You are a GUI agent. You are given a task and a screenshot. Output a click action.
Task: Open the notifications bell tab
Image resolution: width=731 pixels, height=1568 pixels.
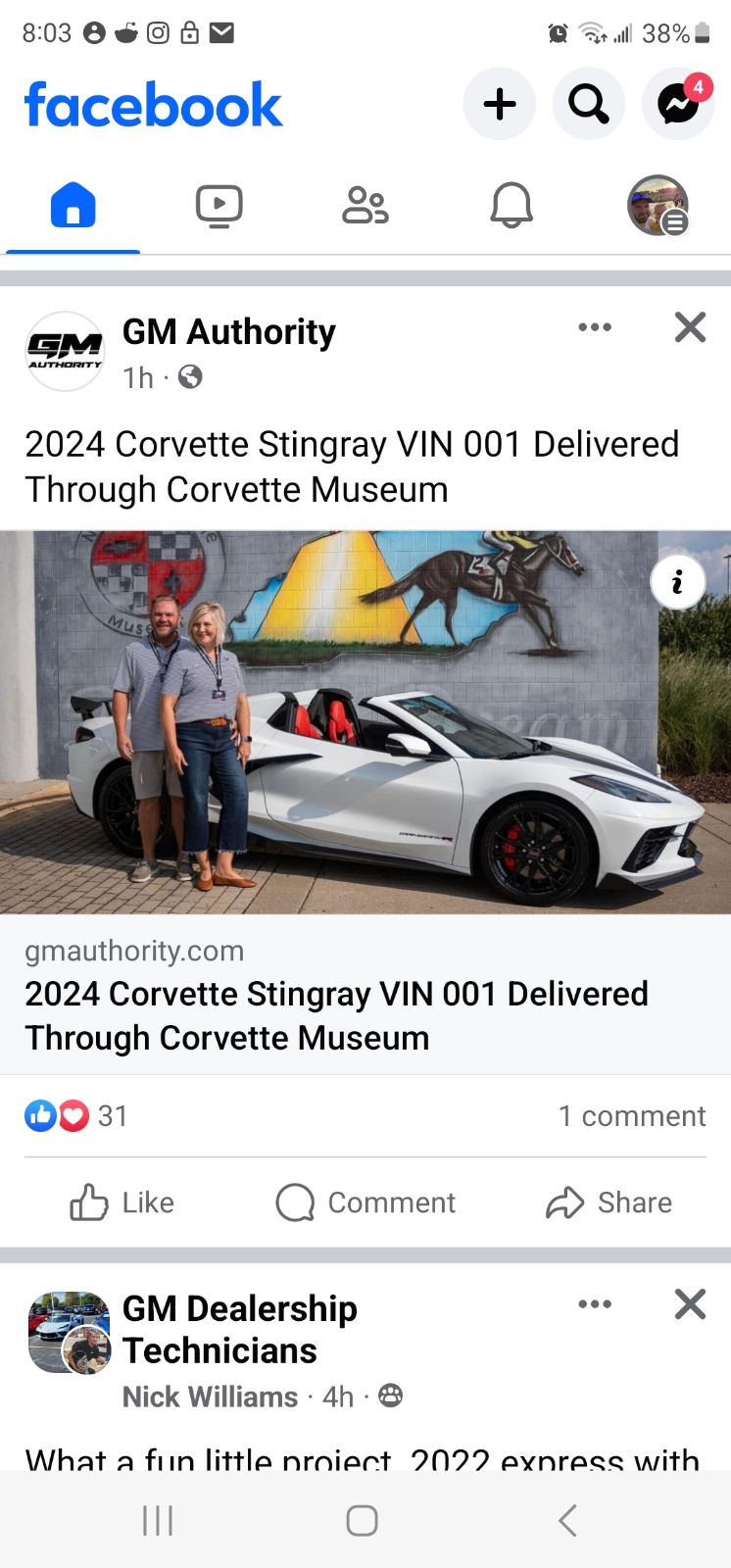(511, 206)
